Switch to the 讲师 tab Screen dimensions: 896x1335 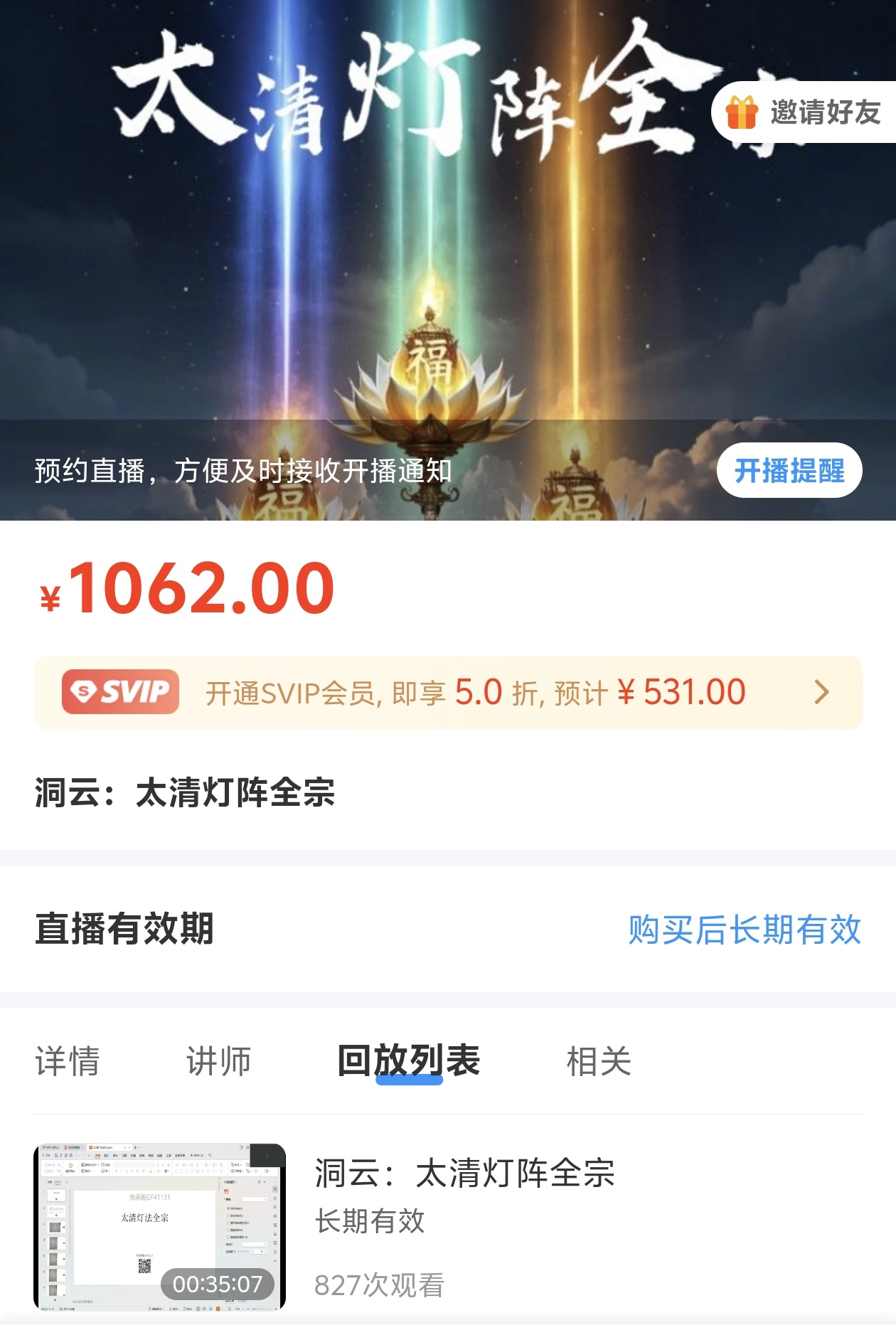pyautogui.click(x=218, y=1061)
